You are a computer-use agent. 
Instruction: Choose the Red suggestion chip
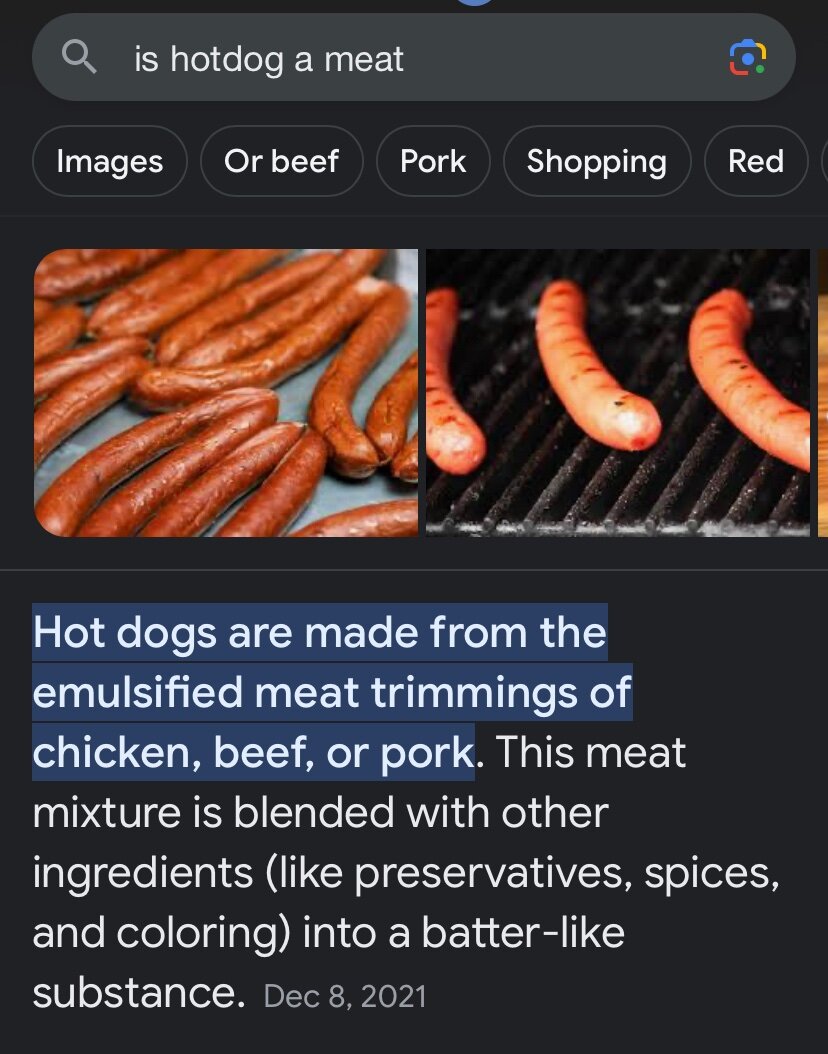coord(755,161)
